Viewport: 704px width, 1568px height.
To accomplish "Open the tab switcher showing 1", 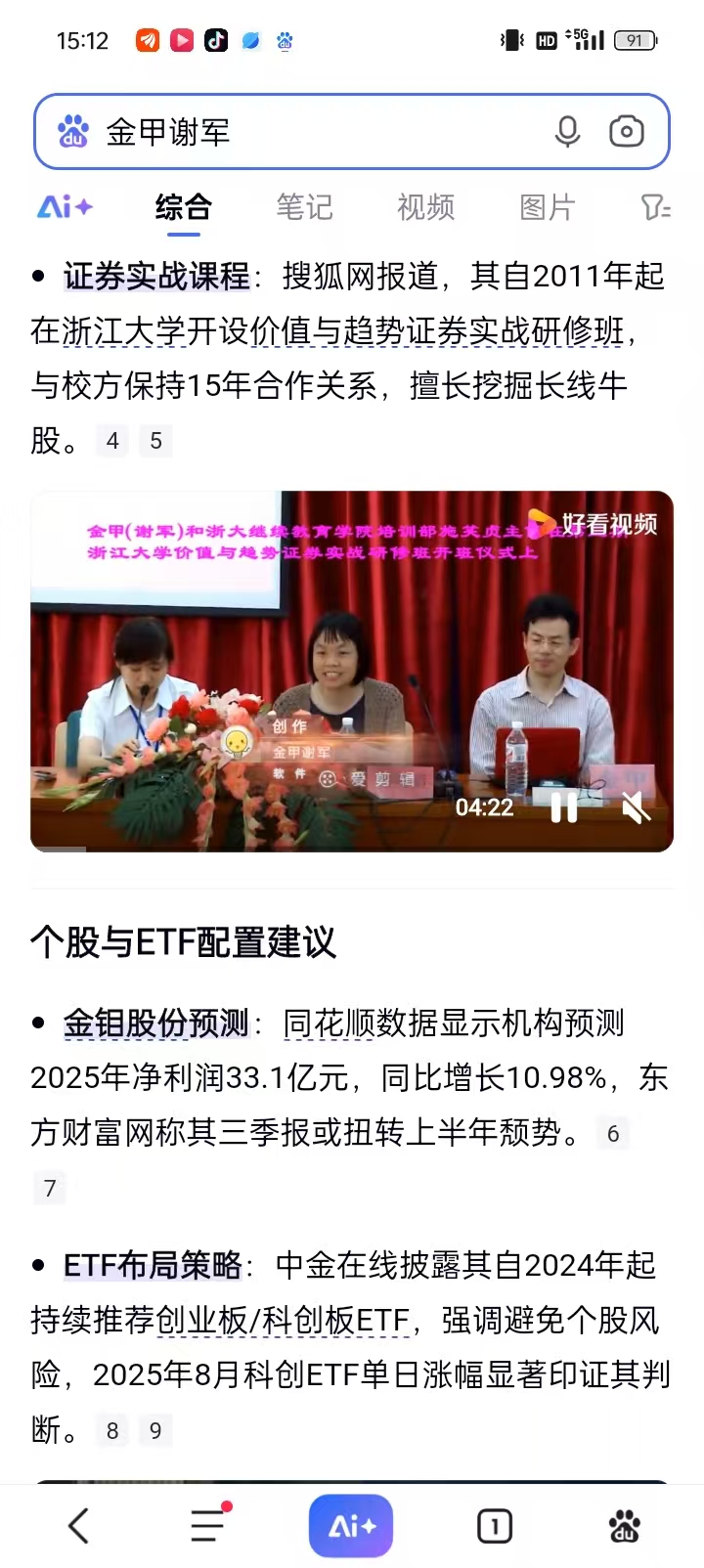I will pyautogui.click(x=495, y=1526).
